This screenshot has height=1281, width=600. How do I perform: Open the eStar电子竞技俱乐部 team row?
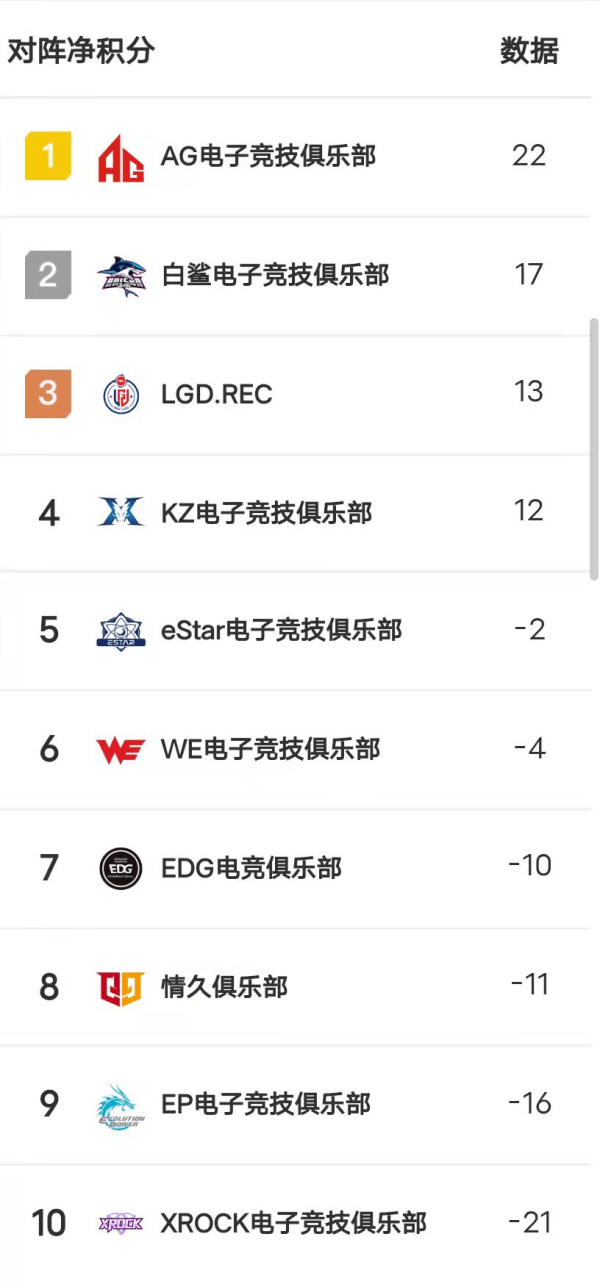click(296, 631)
